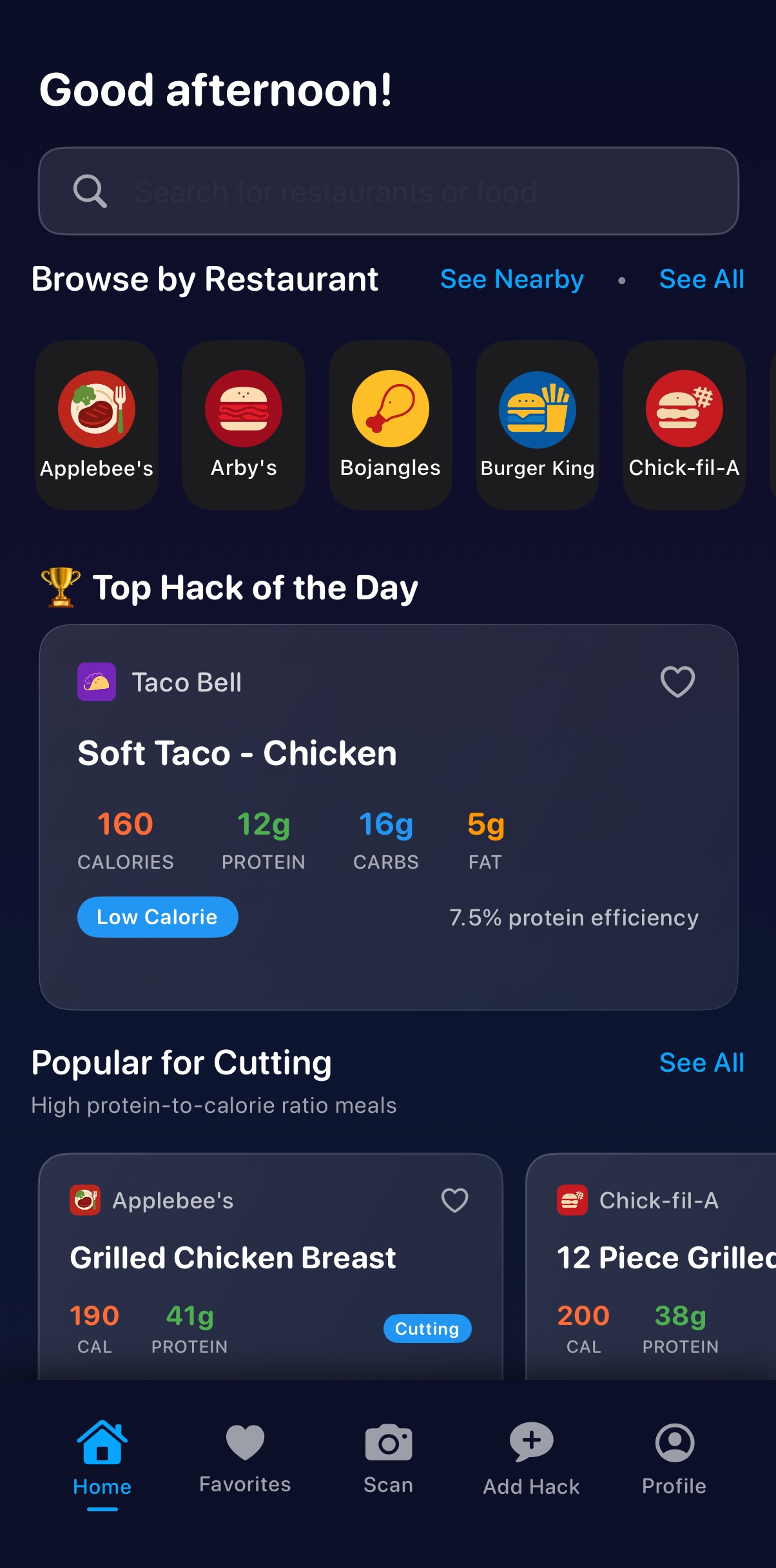776x1568 pixels.
Task: Tap the Cutting badge on Grilled Chicken Breast
Action: tap(427, 1328)
